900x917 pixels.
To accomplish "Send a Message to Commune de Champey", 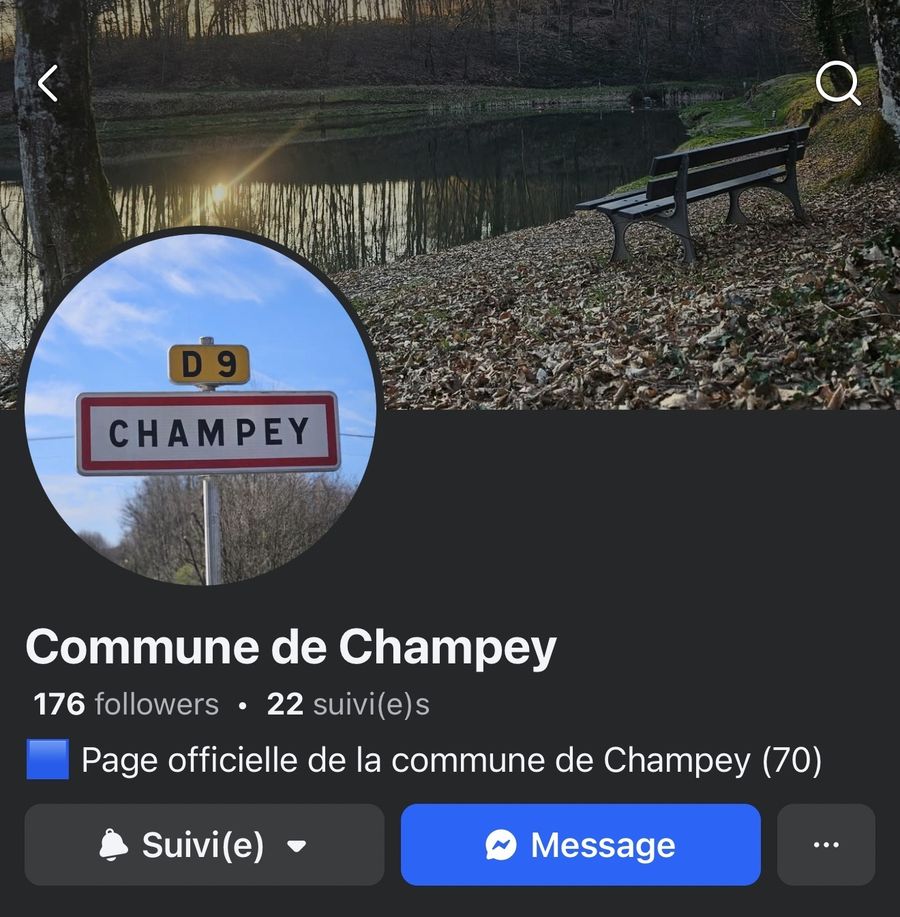I will [580, 845].
